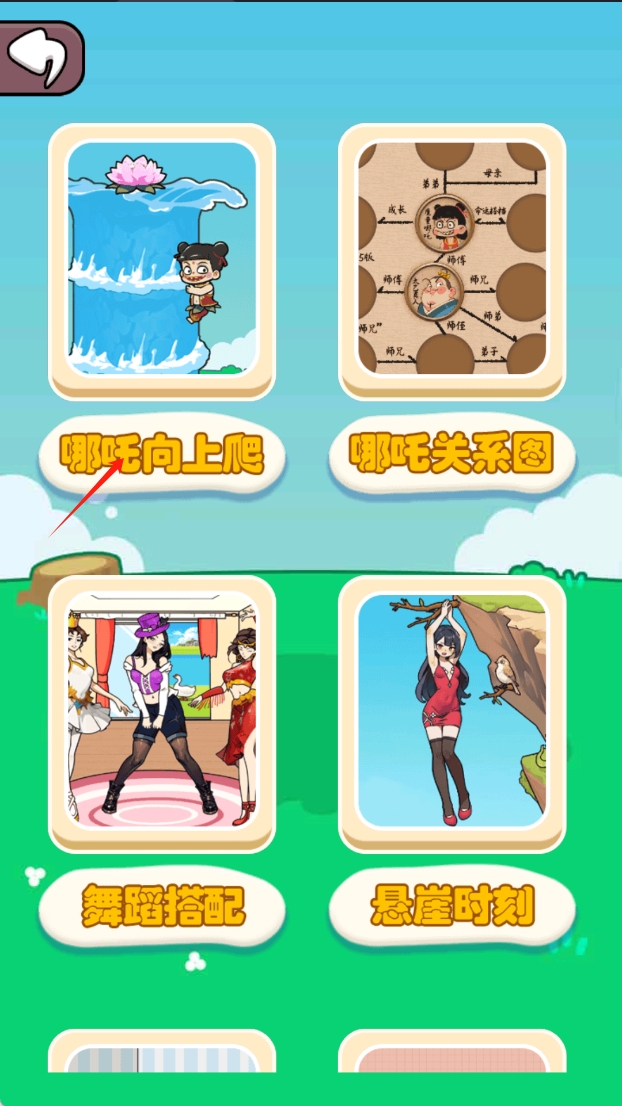Tap the 哪吒关系图 label button

(452, 456)
